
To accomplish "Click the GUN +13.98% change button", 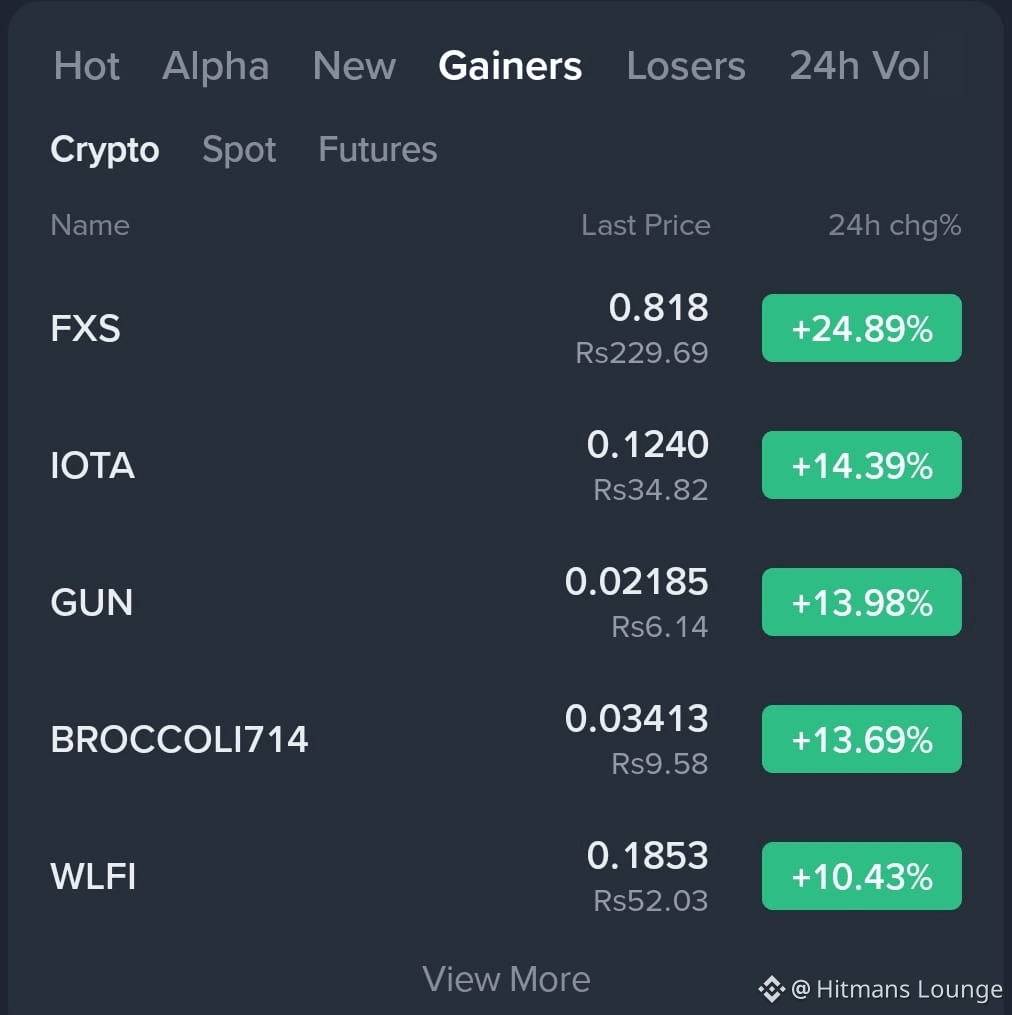I will pyautogui.click(x=861, y=602).
